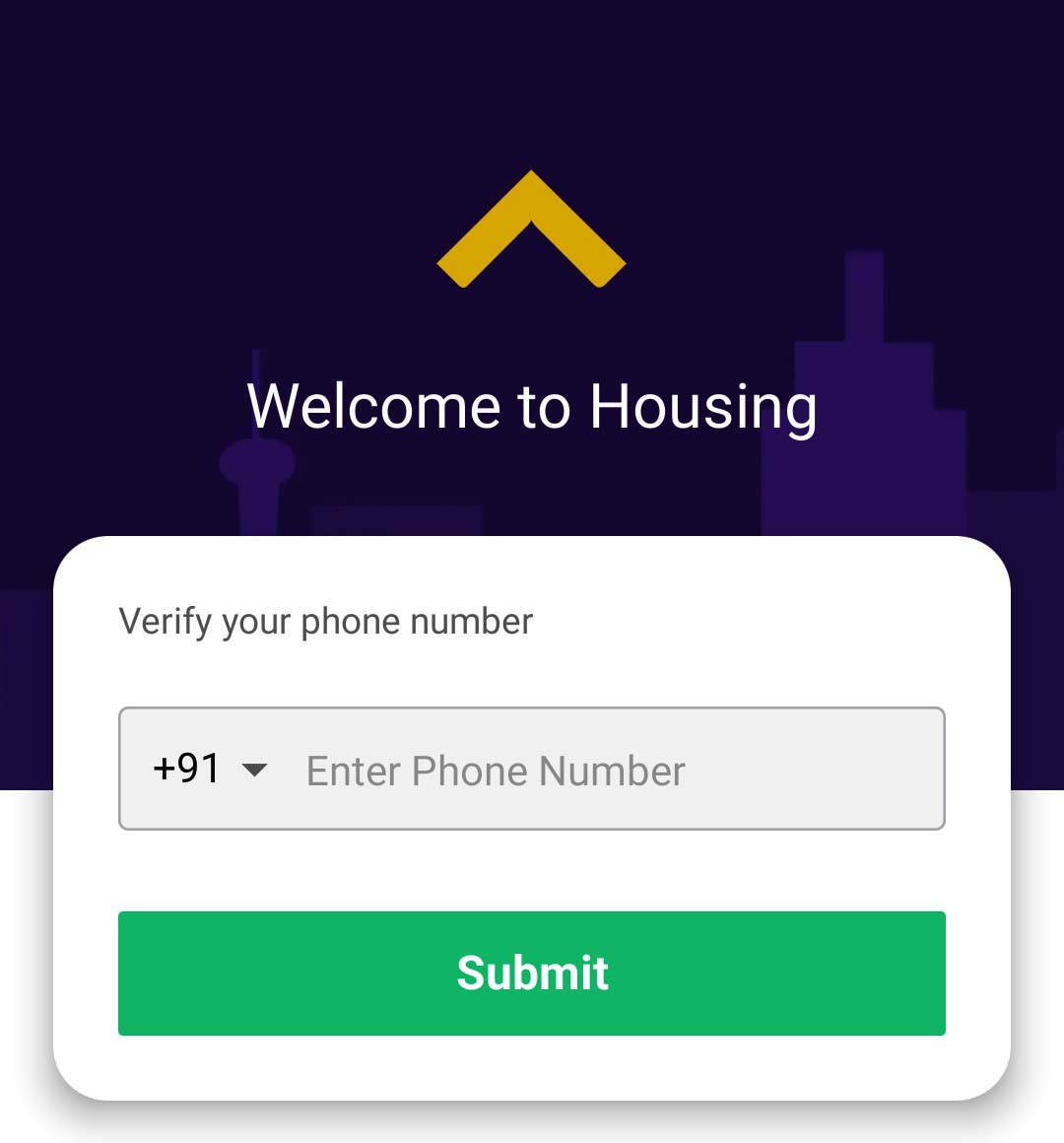Click the downward chevron next to +91
The height and width of the screenshot is (1143, 1064).
(254, 770)
